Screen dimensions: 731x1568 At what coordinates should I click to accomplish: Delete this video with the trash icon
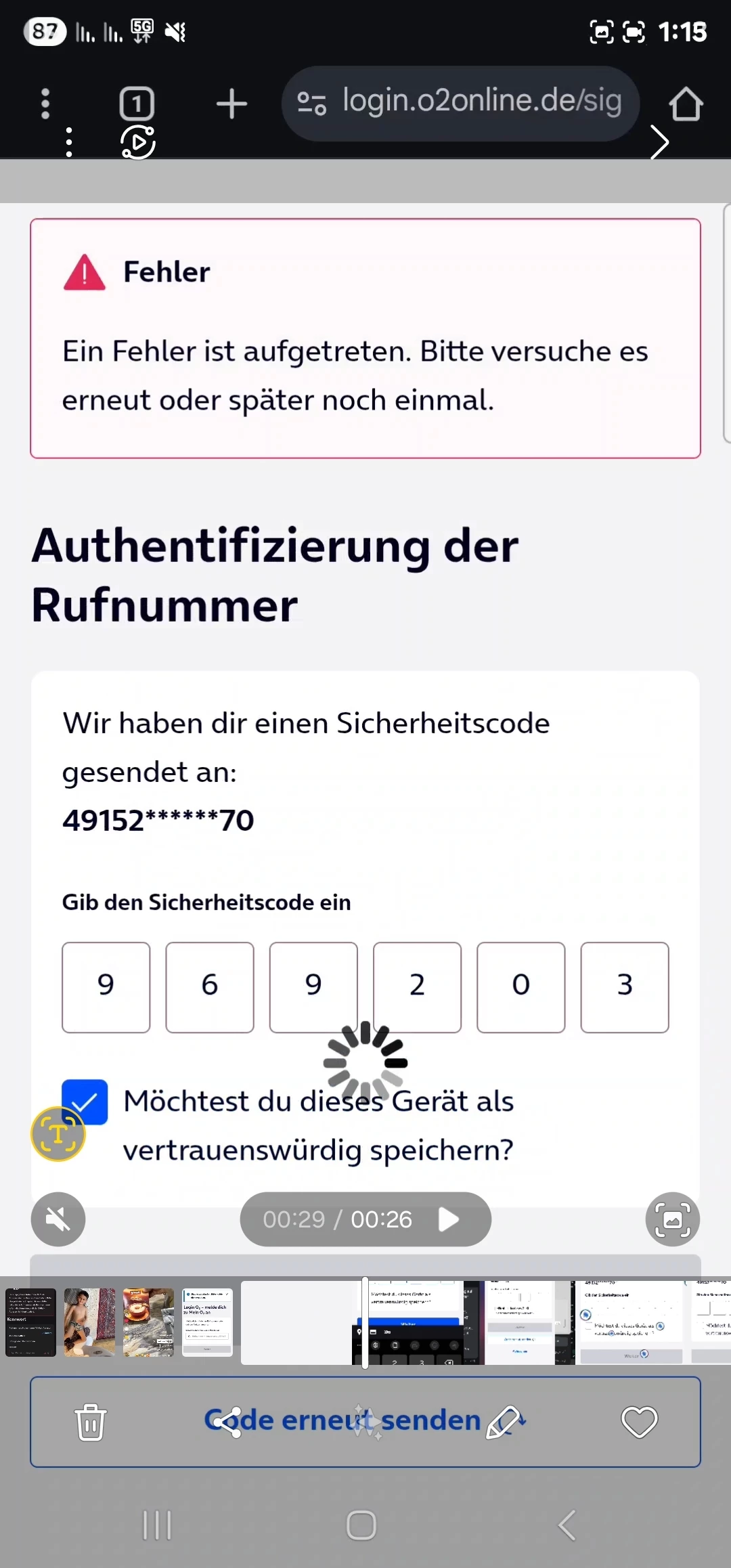point(91,1422)
